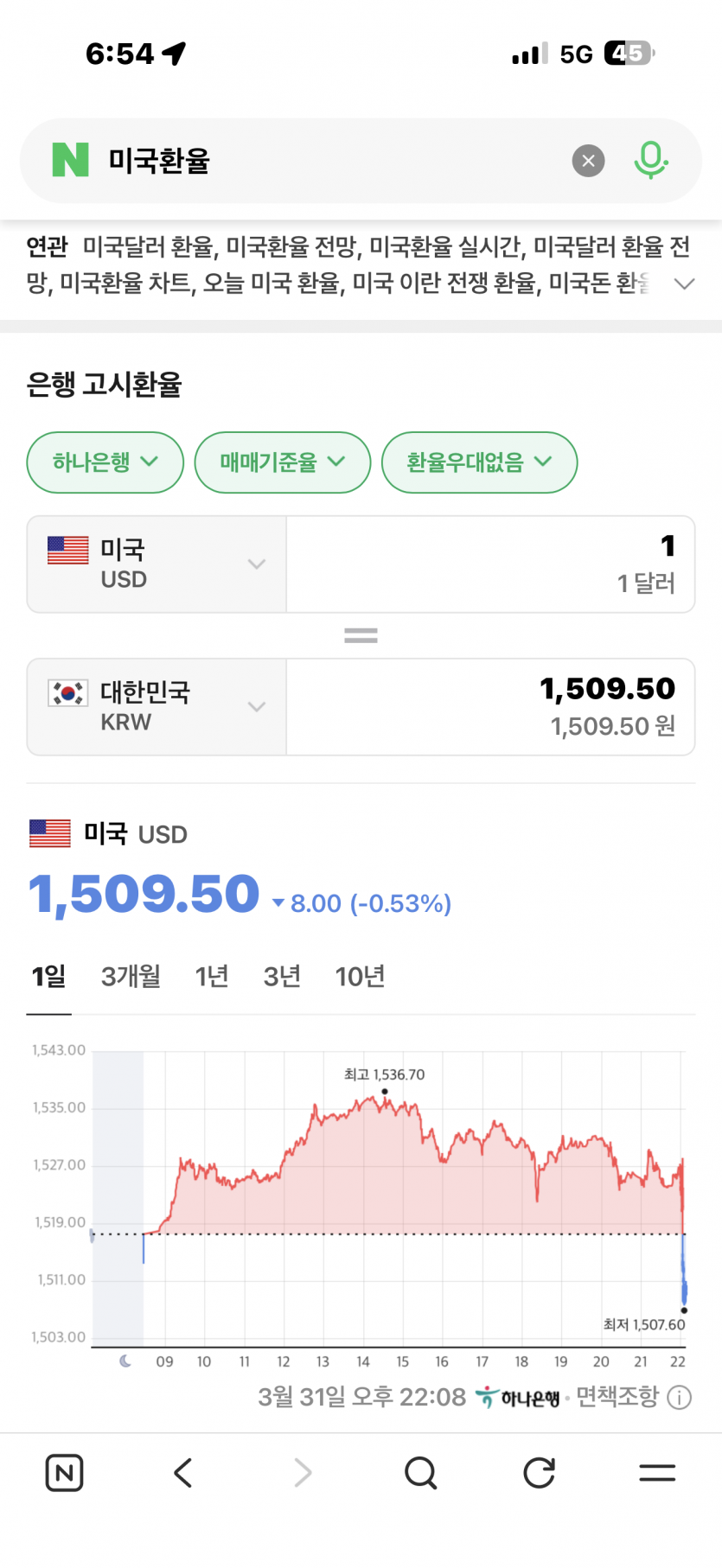
Task: Open the 환율우대없음 preference dropdown
Action: (x=479, y=462)
